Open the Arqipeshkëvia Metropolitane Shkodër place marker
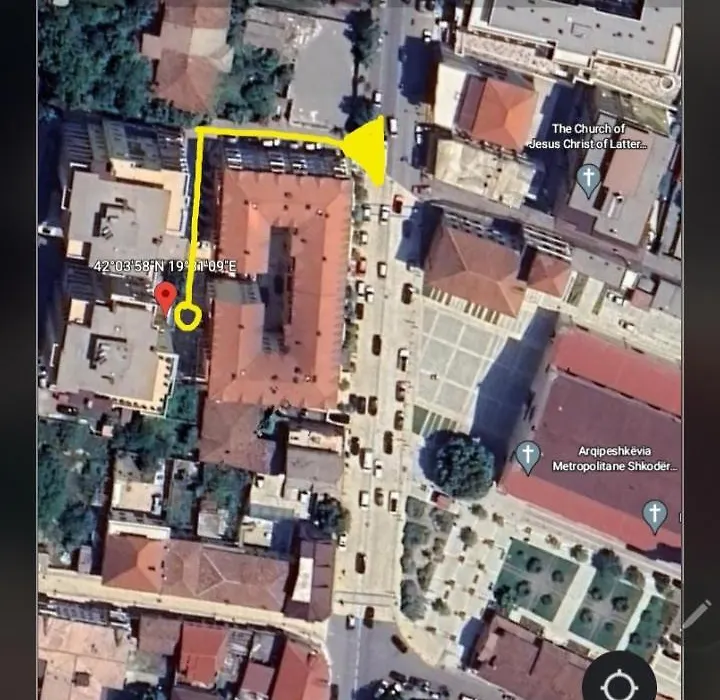Viewport: 720px width, 700px height. pos(528,457)
